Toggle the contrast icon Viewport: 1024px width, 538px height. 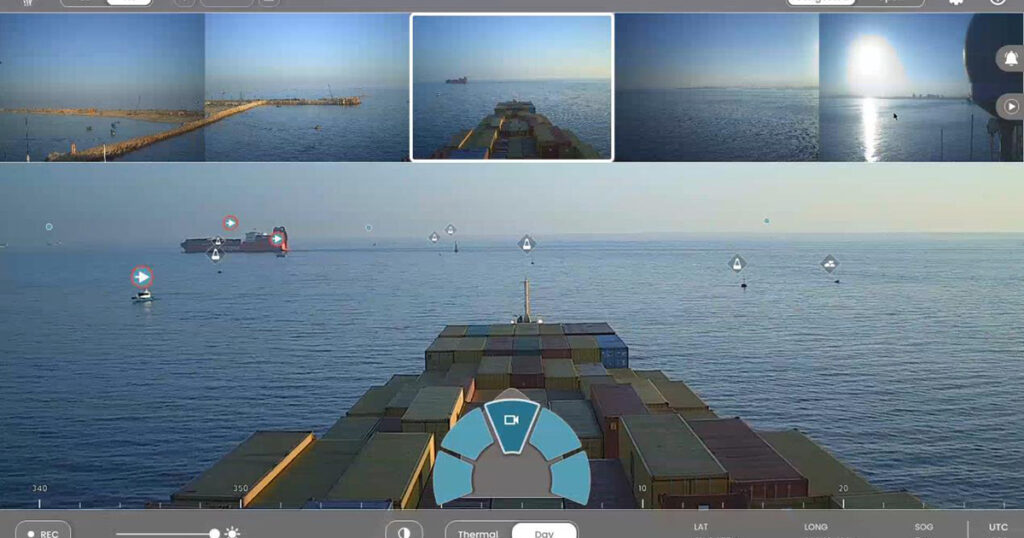point(403,532)
